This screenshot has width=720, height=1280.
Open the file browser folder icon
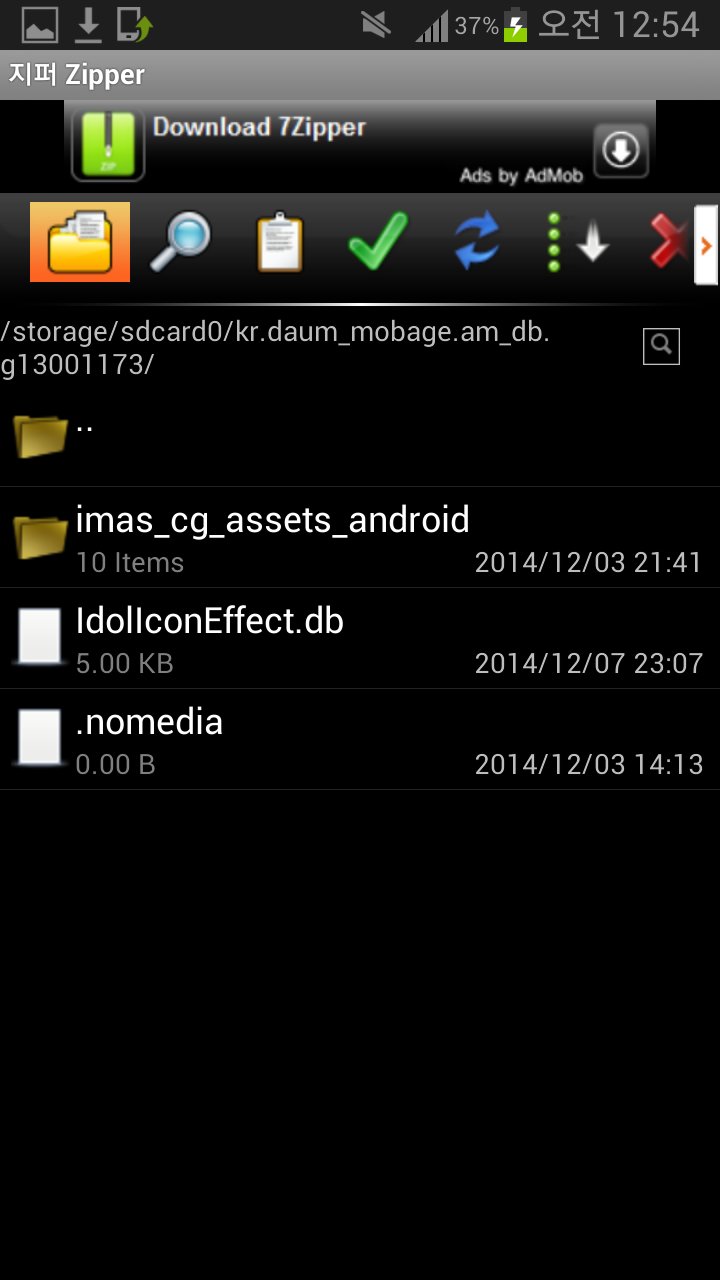point(80,242)
